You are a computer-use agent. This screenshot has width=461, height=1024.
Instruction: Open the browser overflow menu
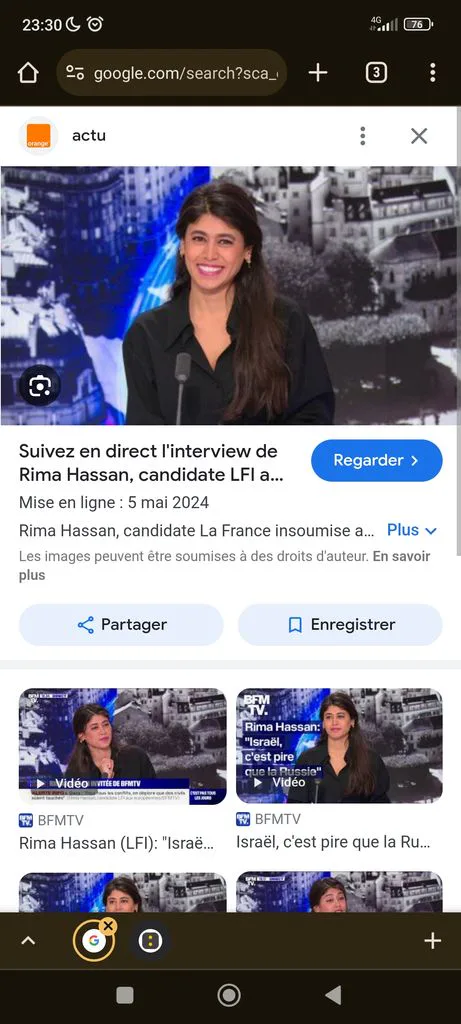point(432,73)
